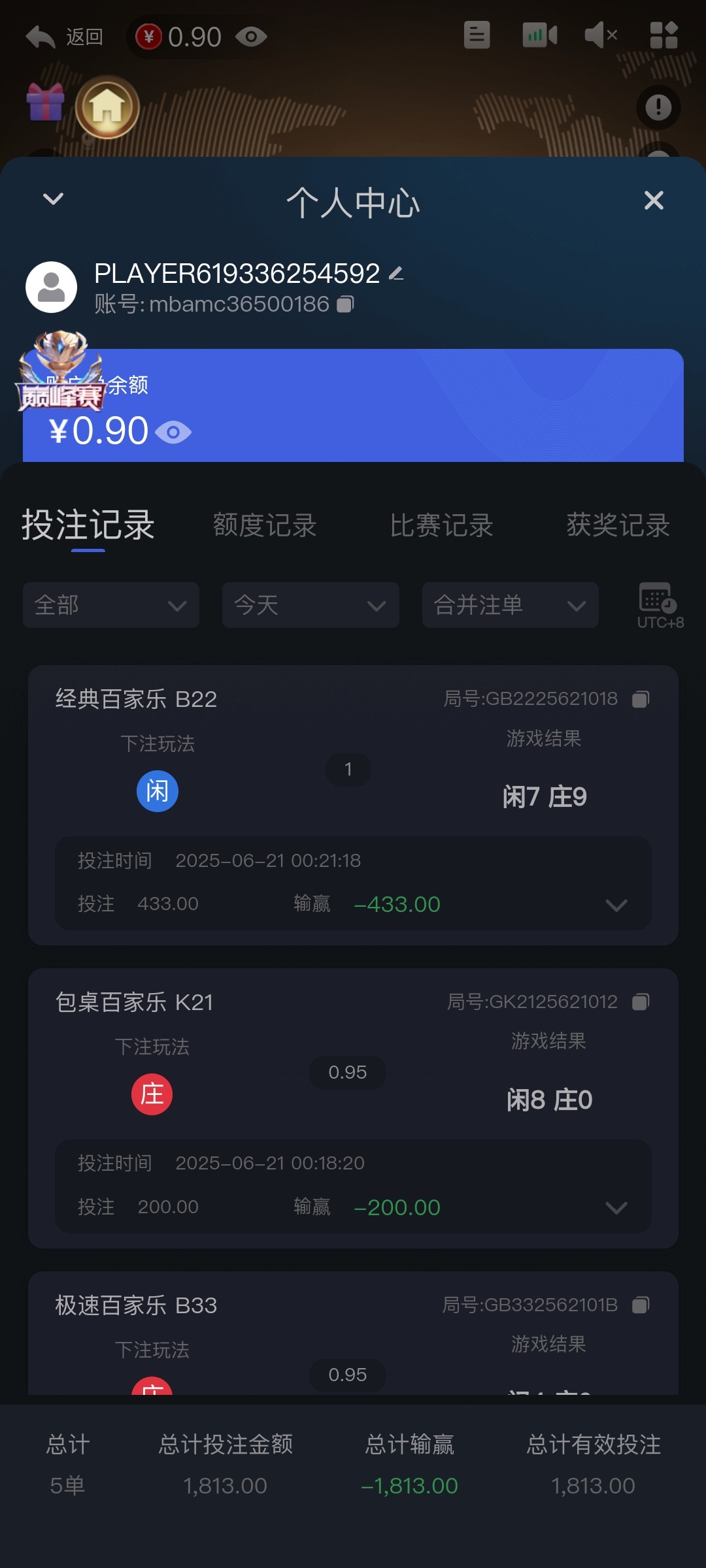The image size is (706, 1568).
Task: Toggle balance visibility in top bar
Action: click(251, 37)
